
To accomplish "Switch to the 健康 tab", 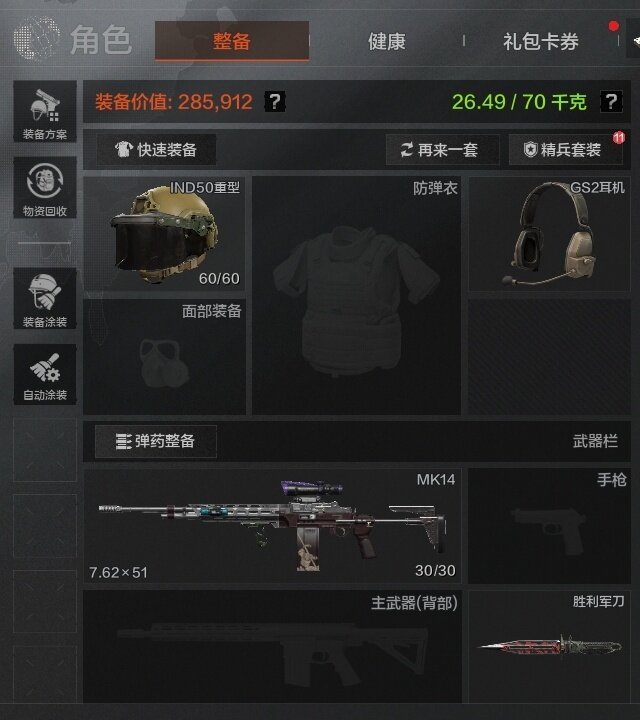I will tap(386, 41).
